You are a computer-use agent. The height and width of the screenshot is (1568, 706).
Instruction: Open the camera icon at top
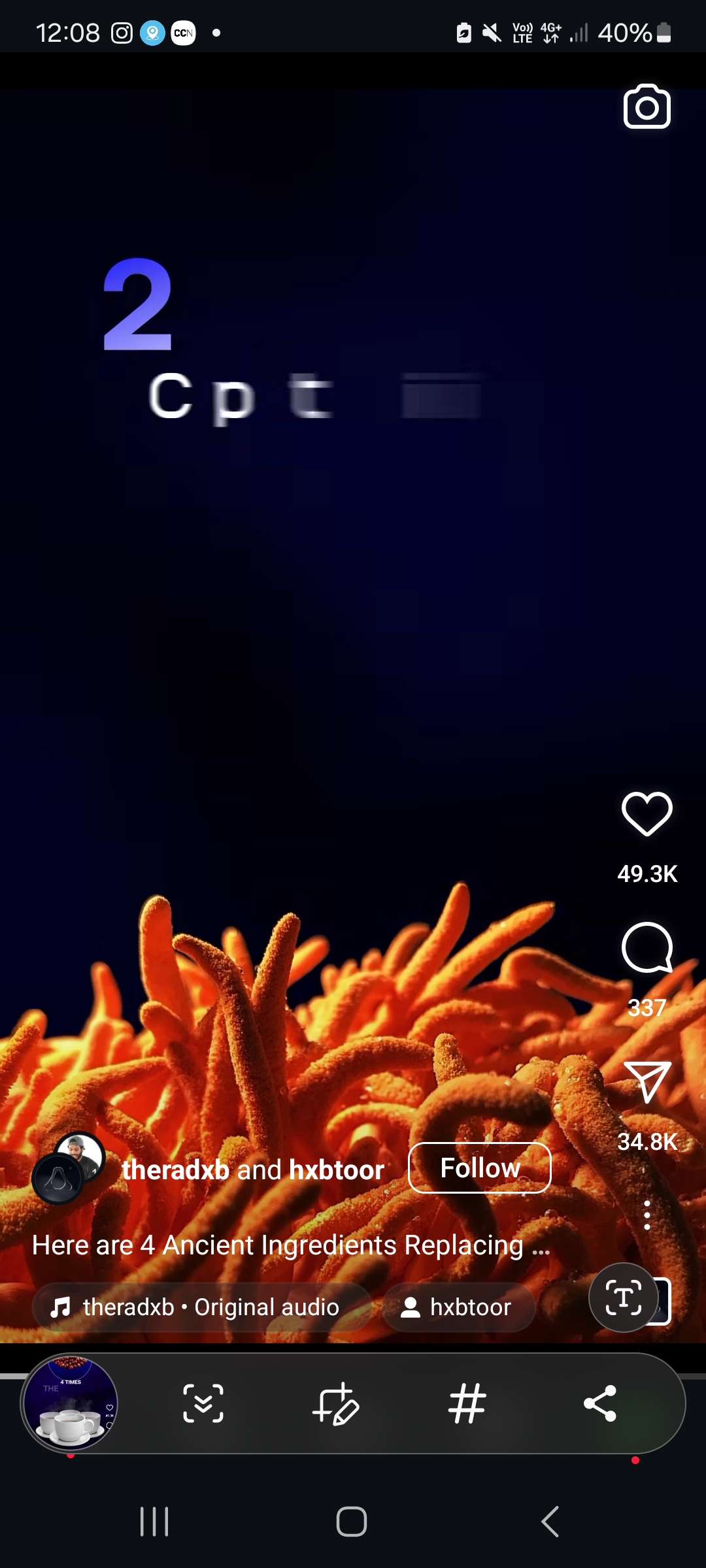(x=647, y=106)
